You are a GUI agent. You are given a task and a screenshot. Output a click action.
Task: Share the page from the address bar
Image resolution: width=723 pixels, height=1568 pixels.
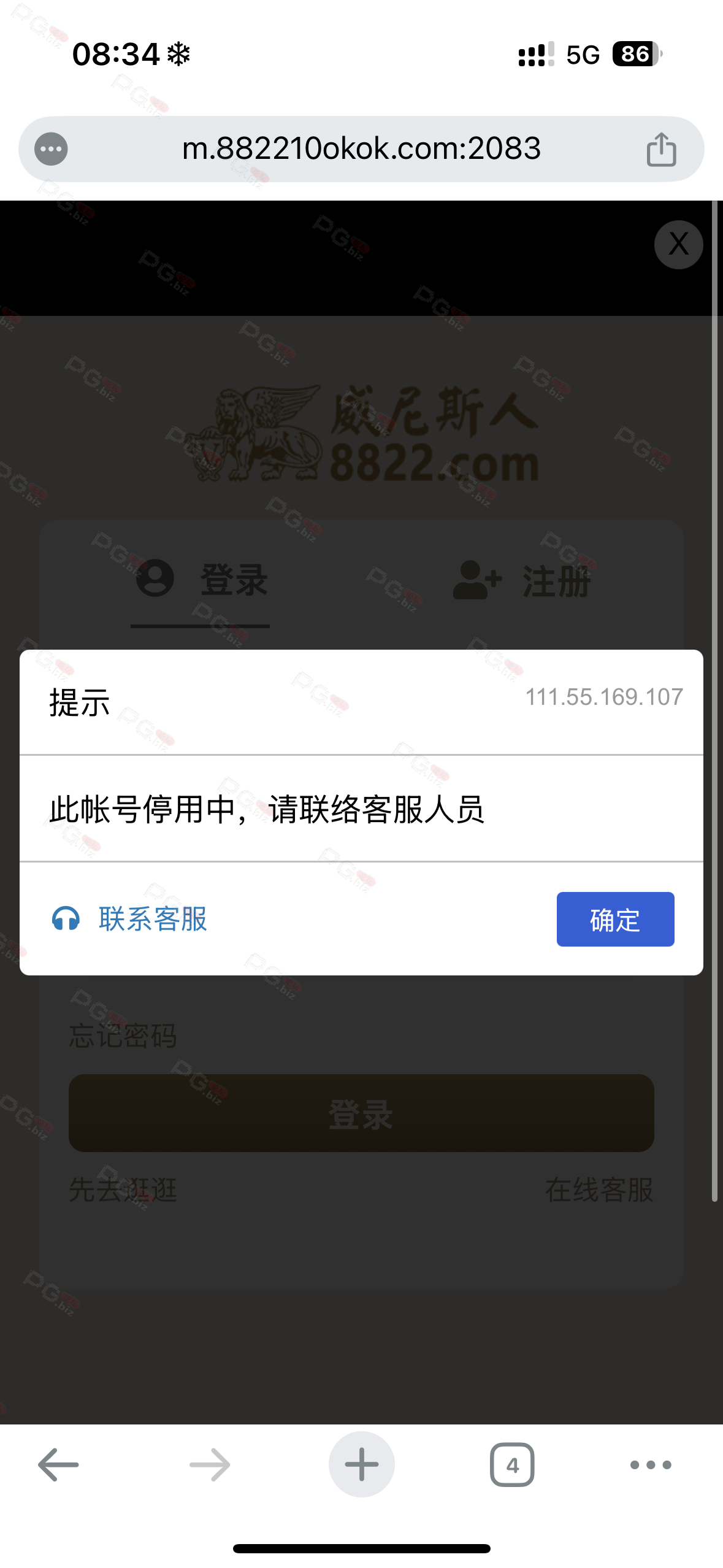point(661,149)
